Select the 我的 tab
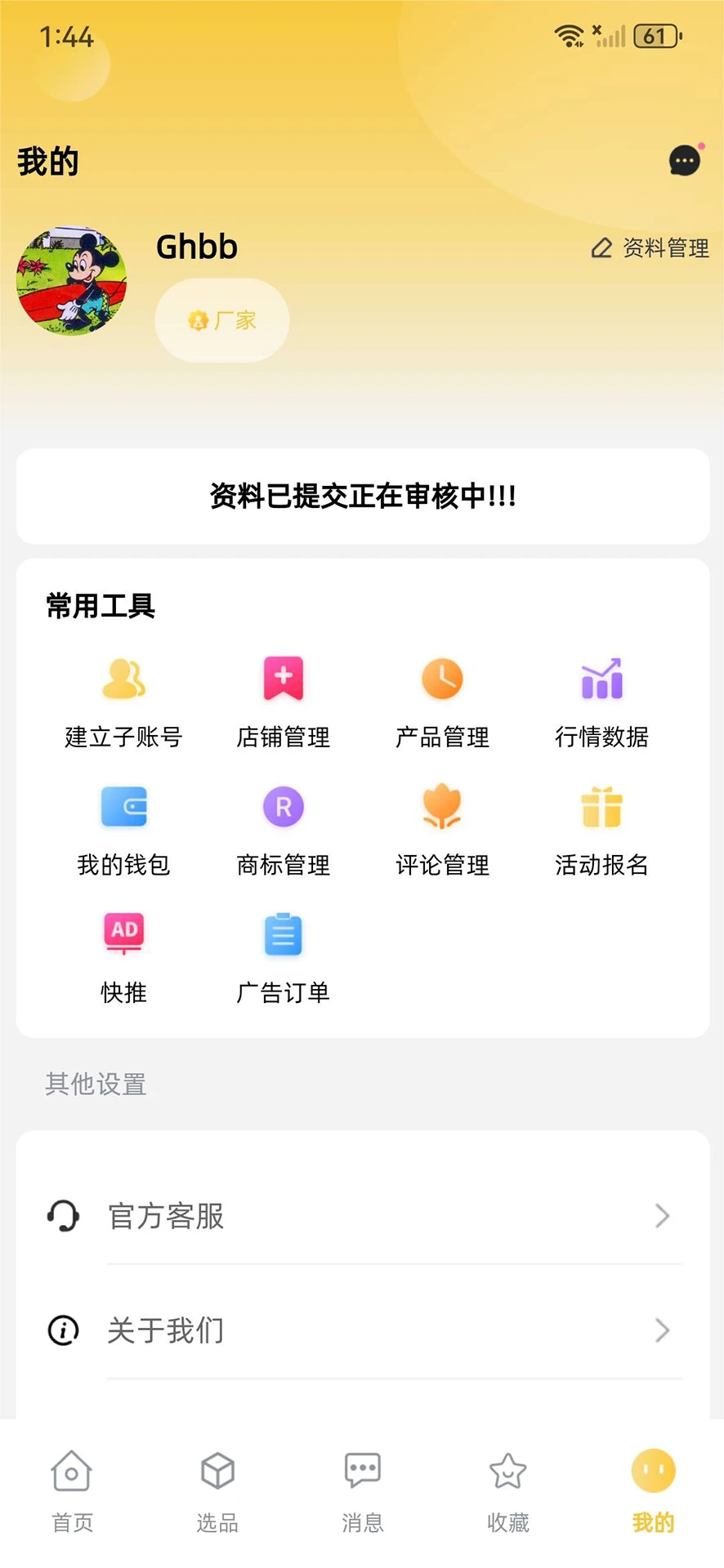 (x=653, y=1490)
